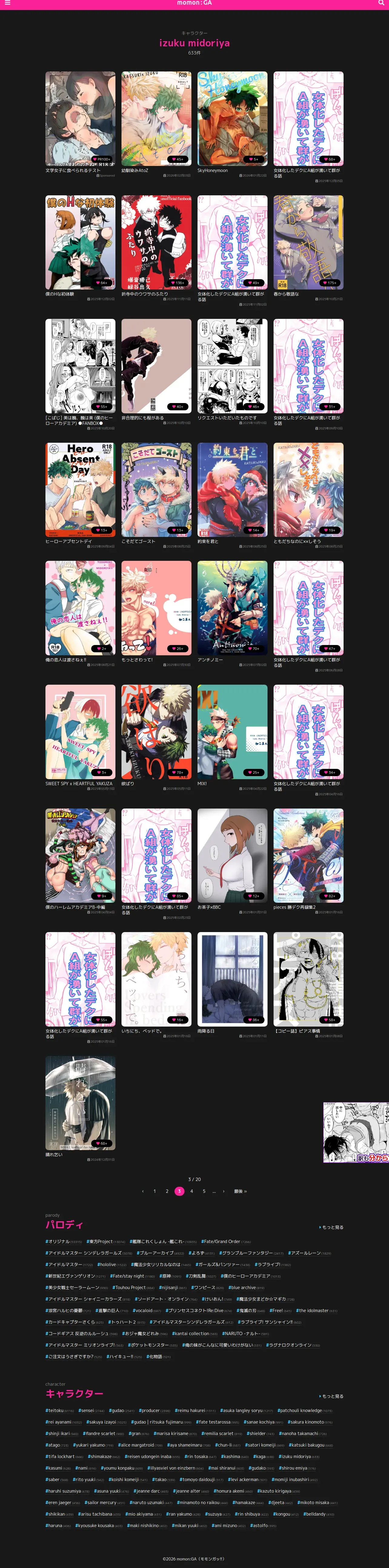The width and height of the screenshot is (389, 1568).
Task: Go to page 1 in pagination
Action: point(155,1191)
